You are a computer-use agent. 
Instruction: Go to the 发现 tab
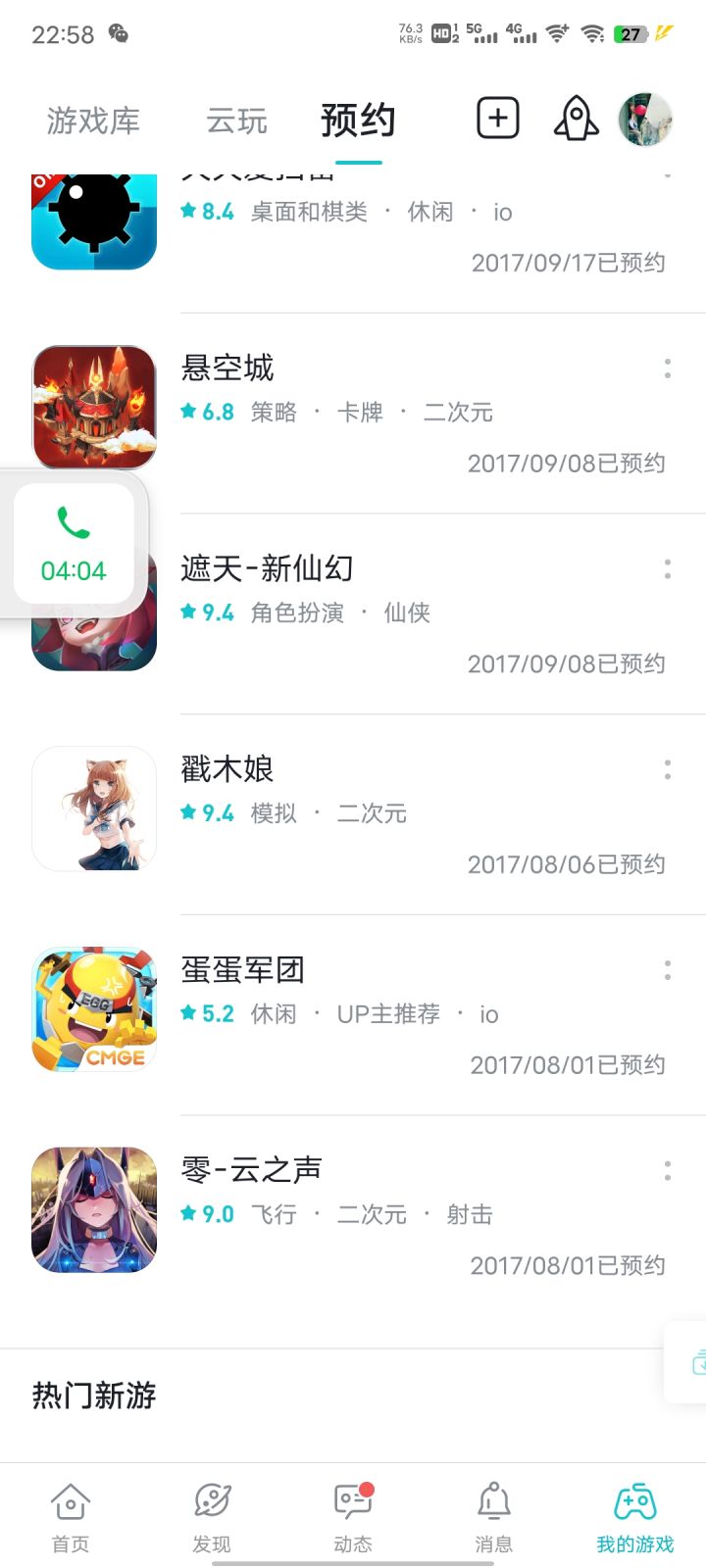(212, 1517)
